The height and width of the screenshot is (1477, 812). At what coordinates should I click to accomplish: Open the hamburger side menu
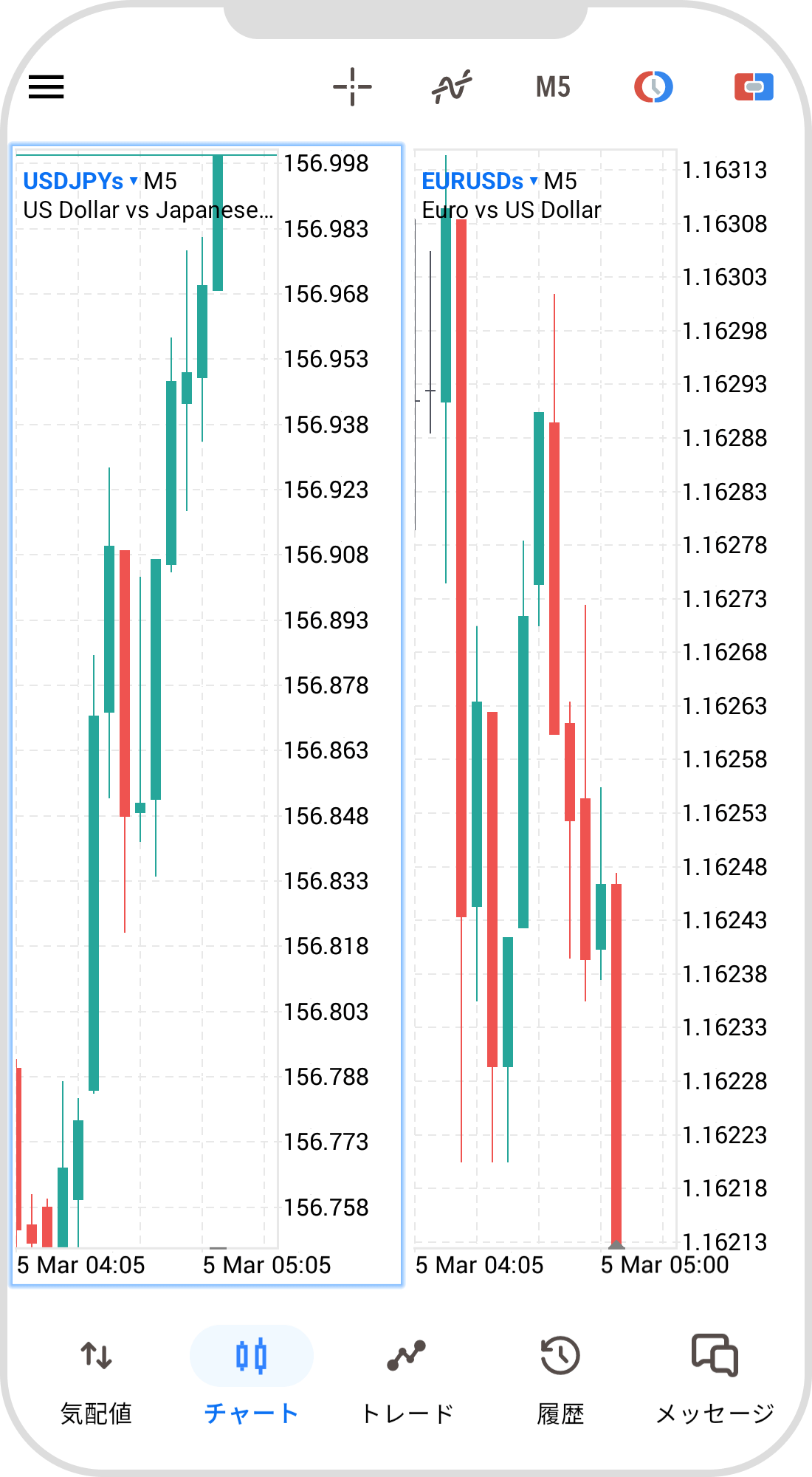pos(47,87)
